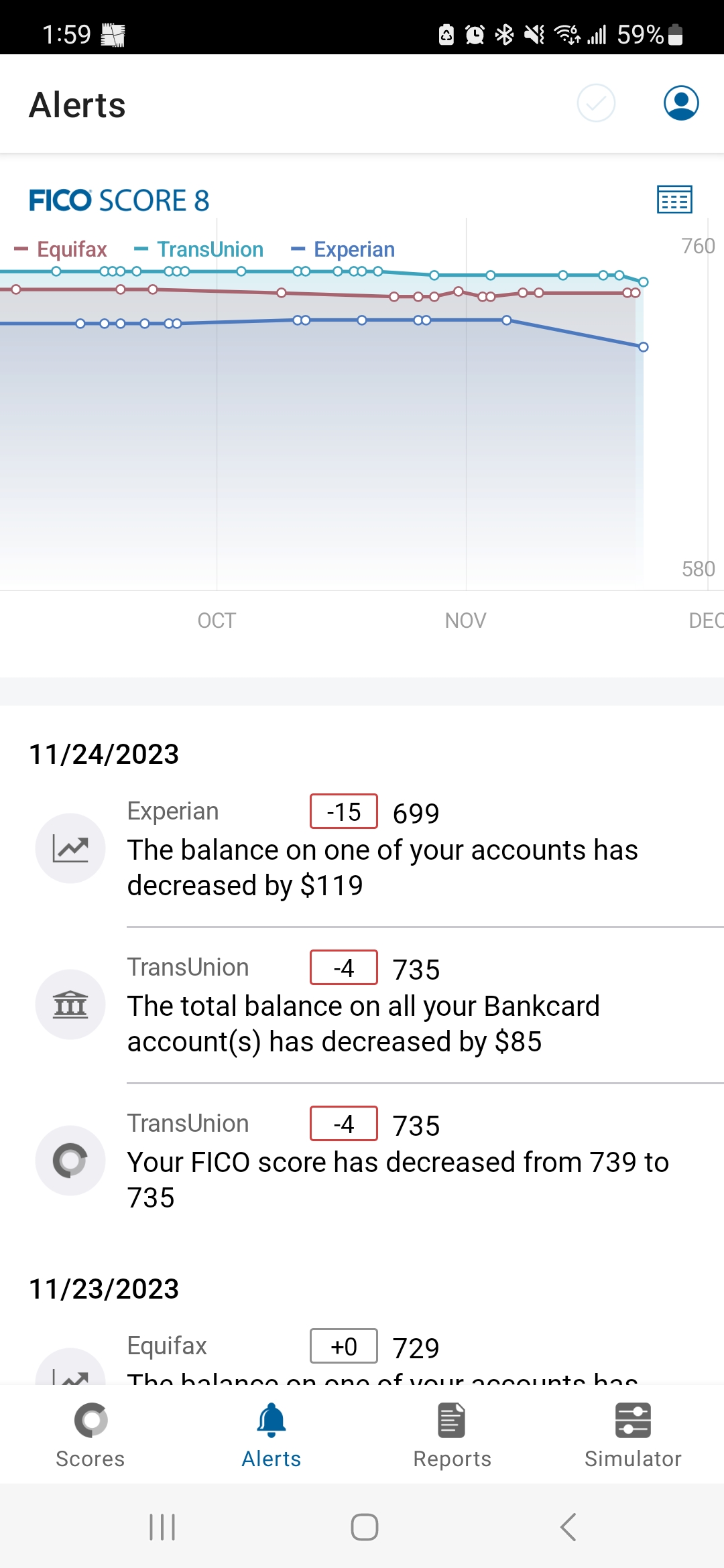Click the NOV label on the score timeline

point(465,620)
